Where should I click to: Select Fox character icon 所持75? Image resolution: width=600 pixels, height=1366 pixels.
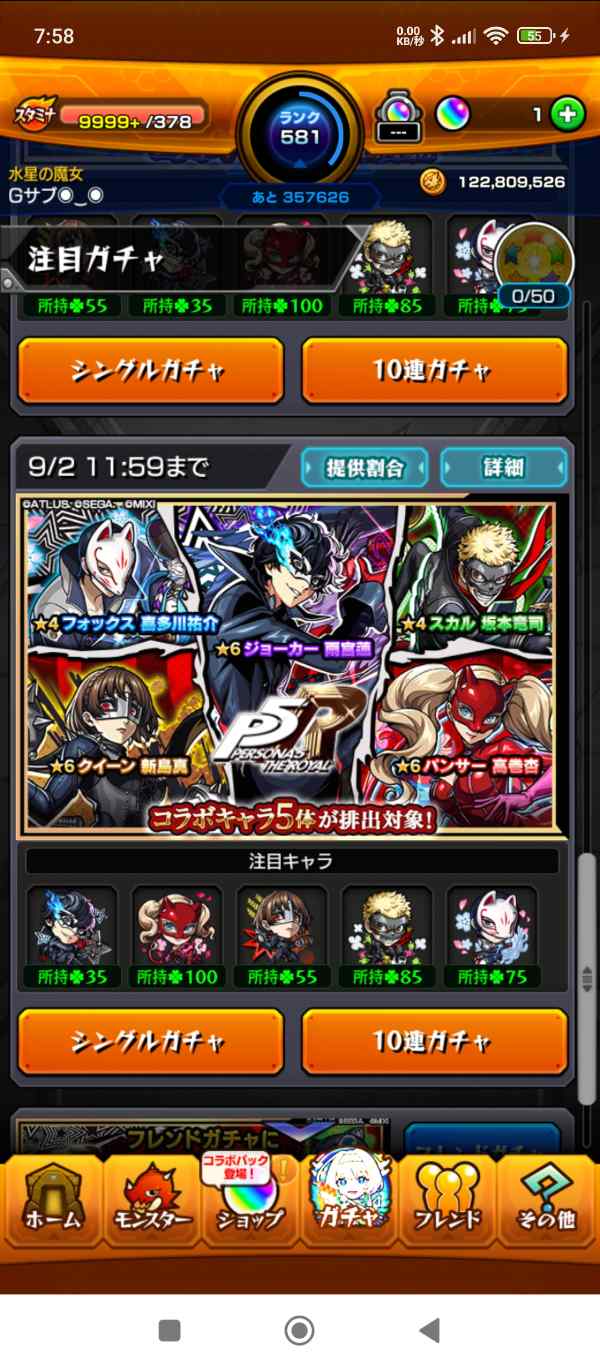(x=492, y=935)
